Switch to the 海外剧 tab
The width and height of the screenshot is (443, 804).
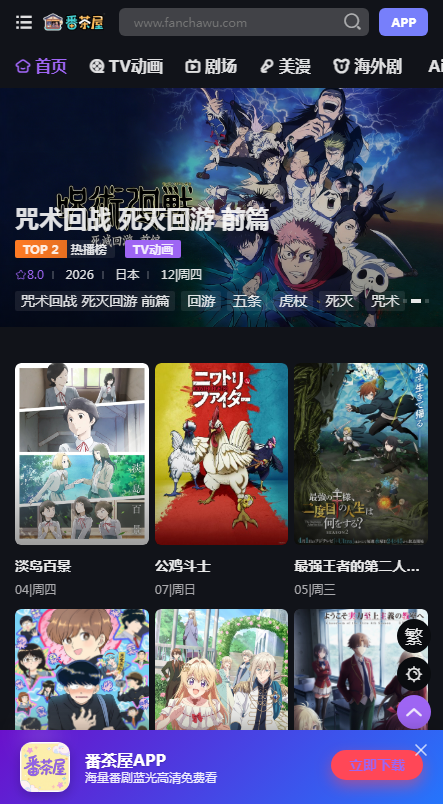(368, 66)
